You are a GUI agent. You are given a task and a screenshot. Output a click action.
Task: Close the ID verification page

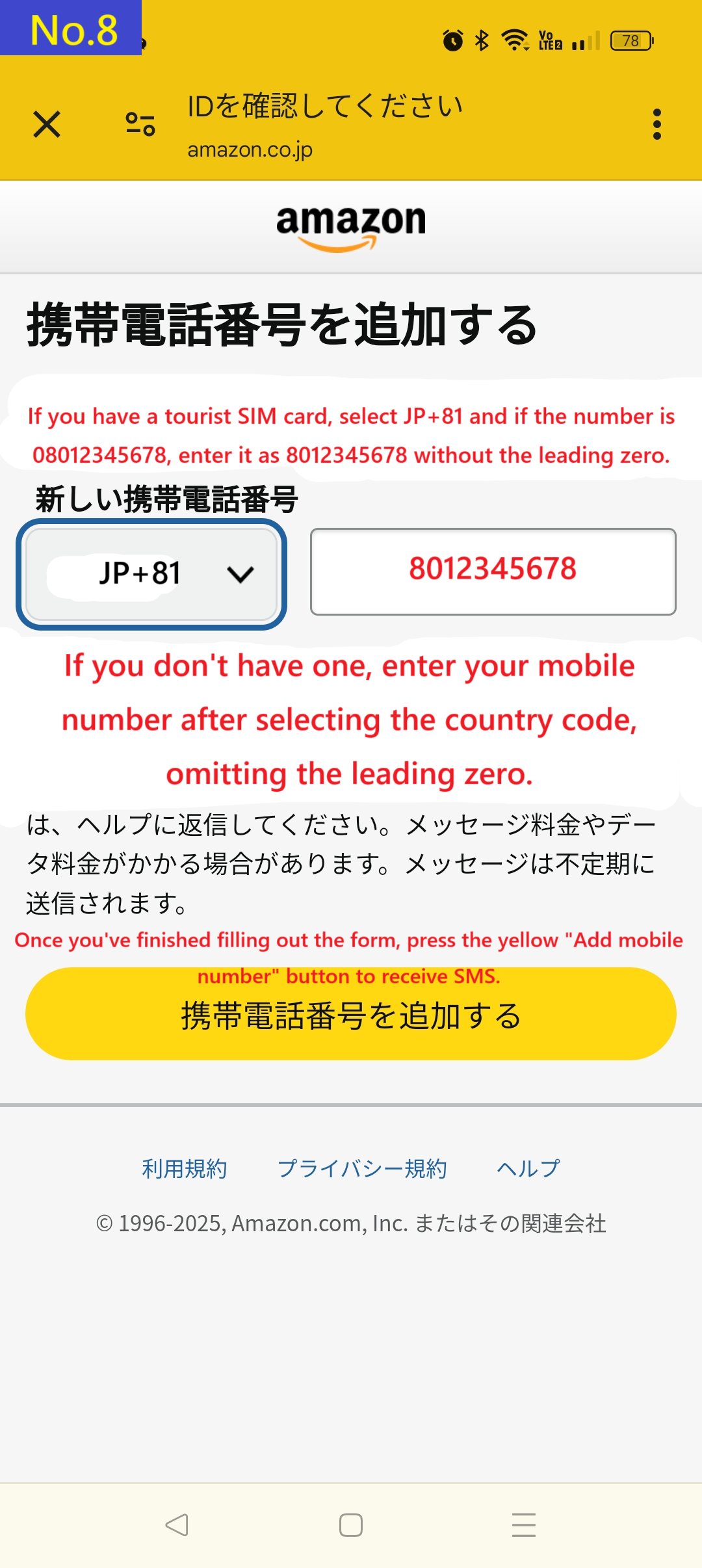45,125
